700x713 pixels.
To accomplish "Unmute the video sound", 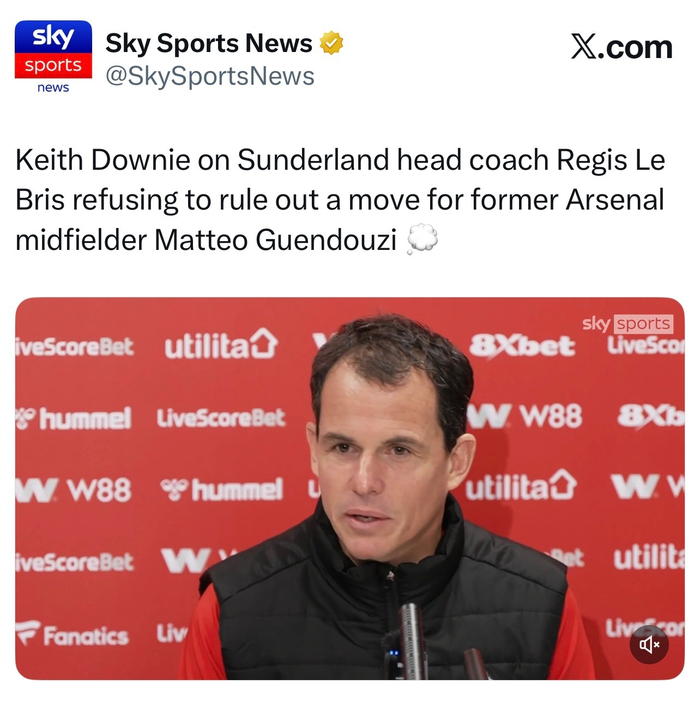I will [649, 645].
